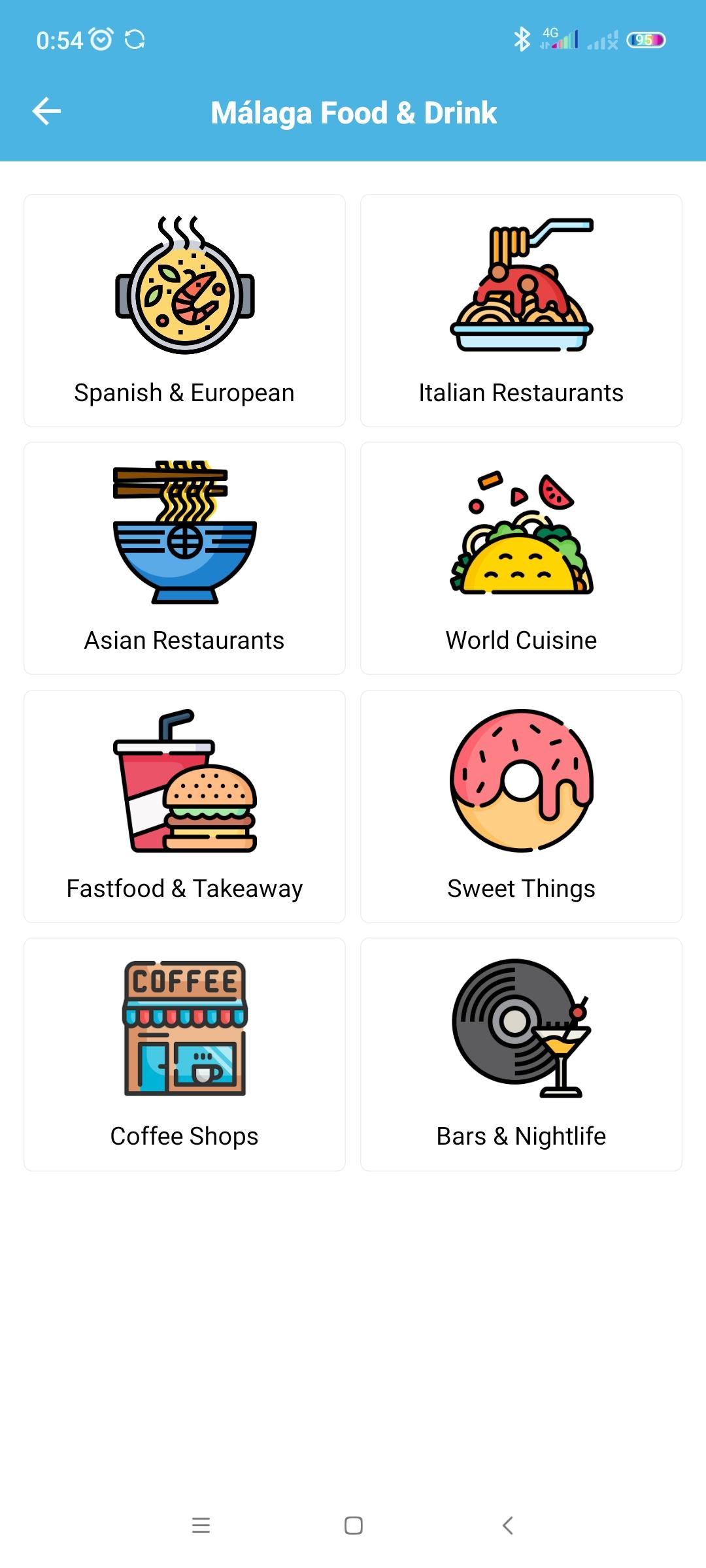706x1568 pixels.
Task: Open Fastfood & Takeaway
Action: click(184, 807)
